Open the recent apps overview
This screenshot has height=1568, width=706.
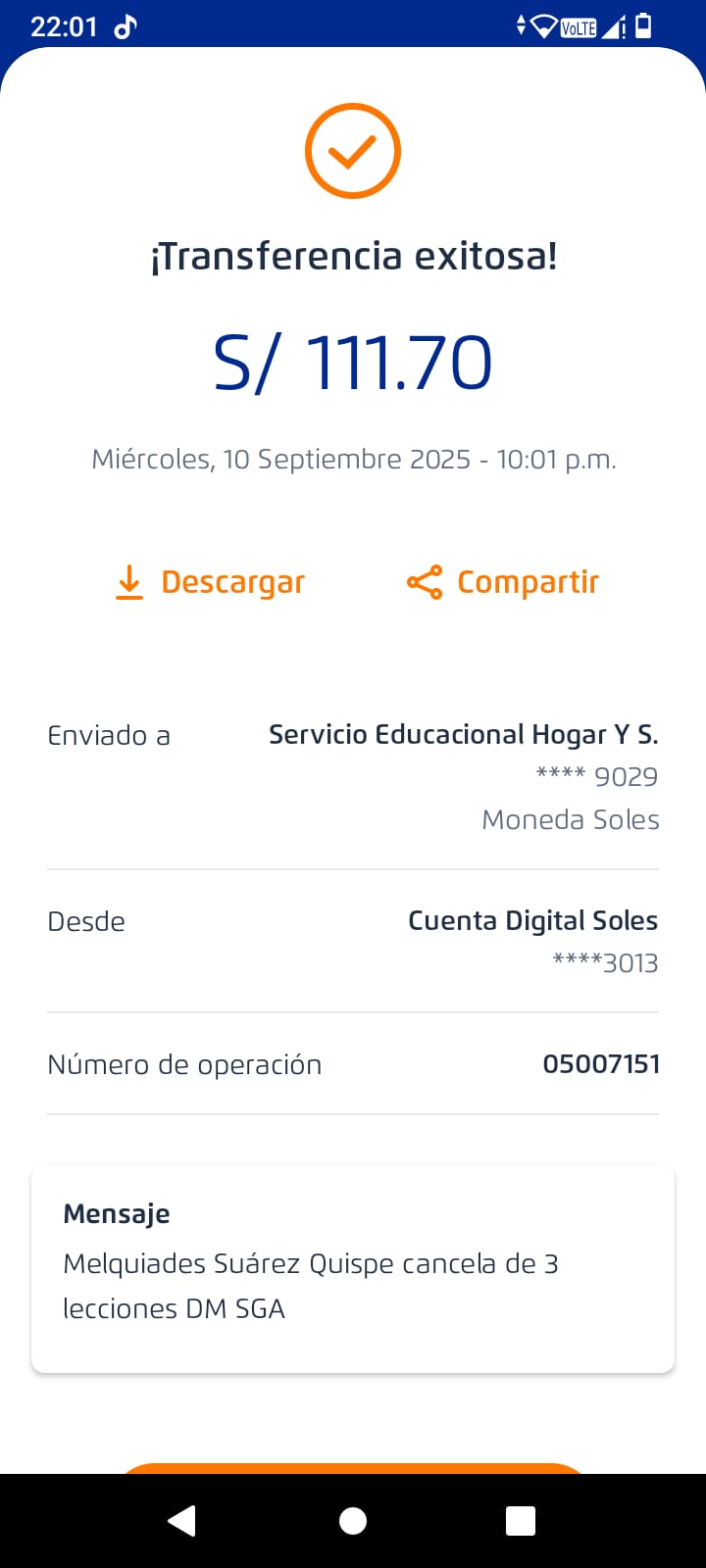coord(521,1520)
